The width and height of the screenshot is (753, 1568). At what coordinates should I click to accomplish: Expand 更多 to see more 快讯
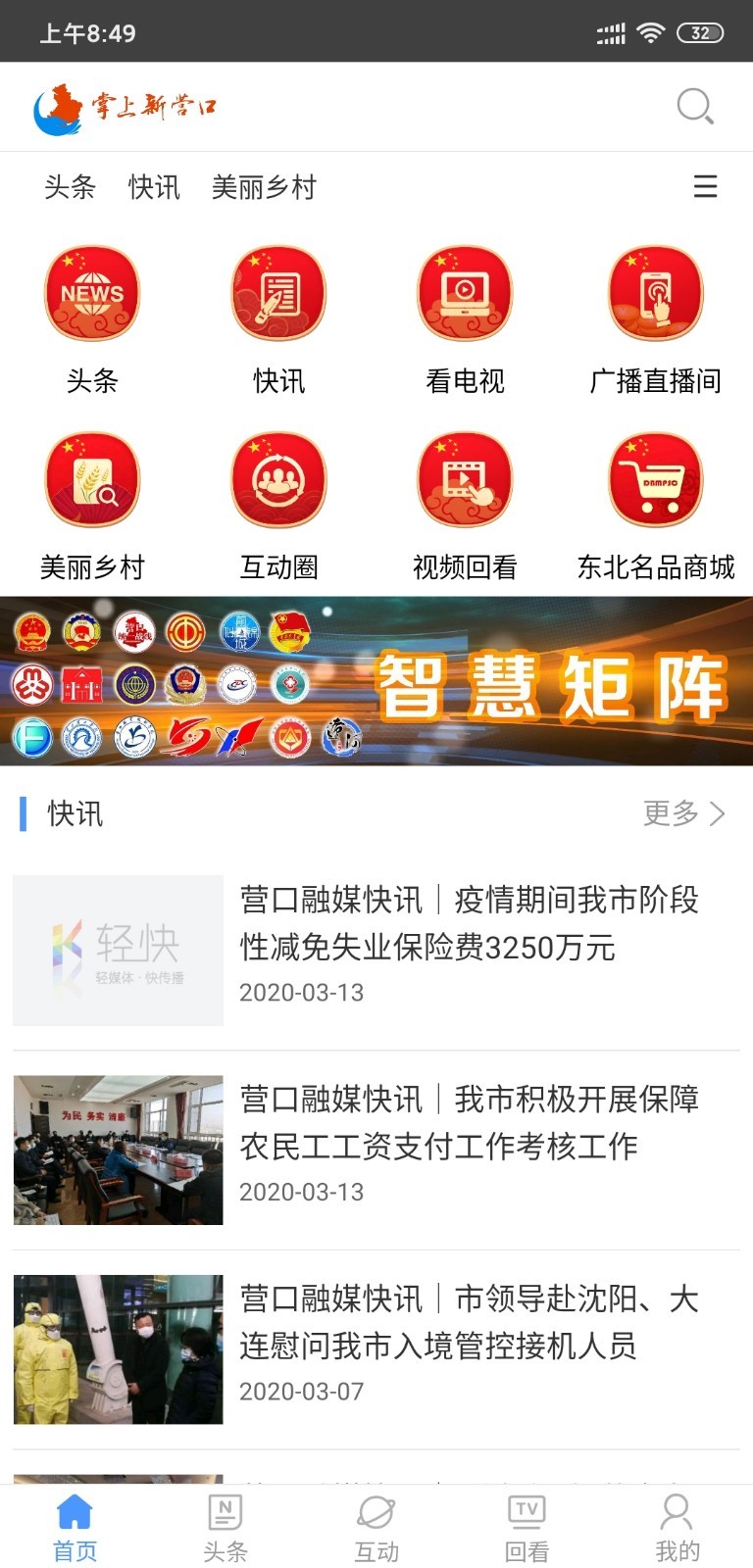682,813
